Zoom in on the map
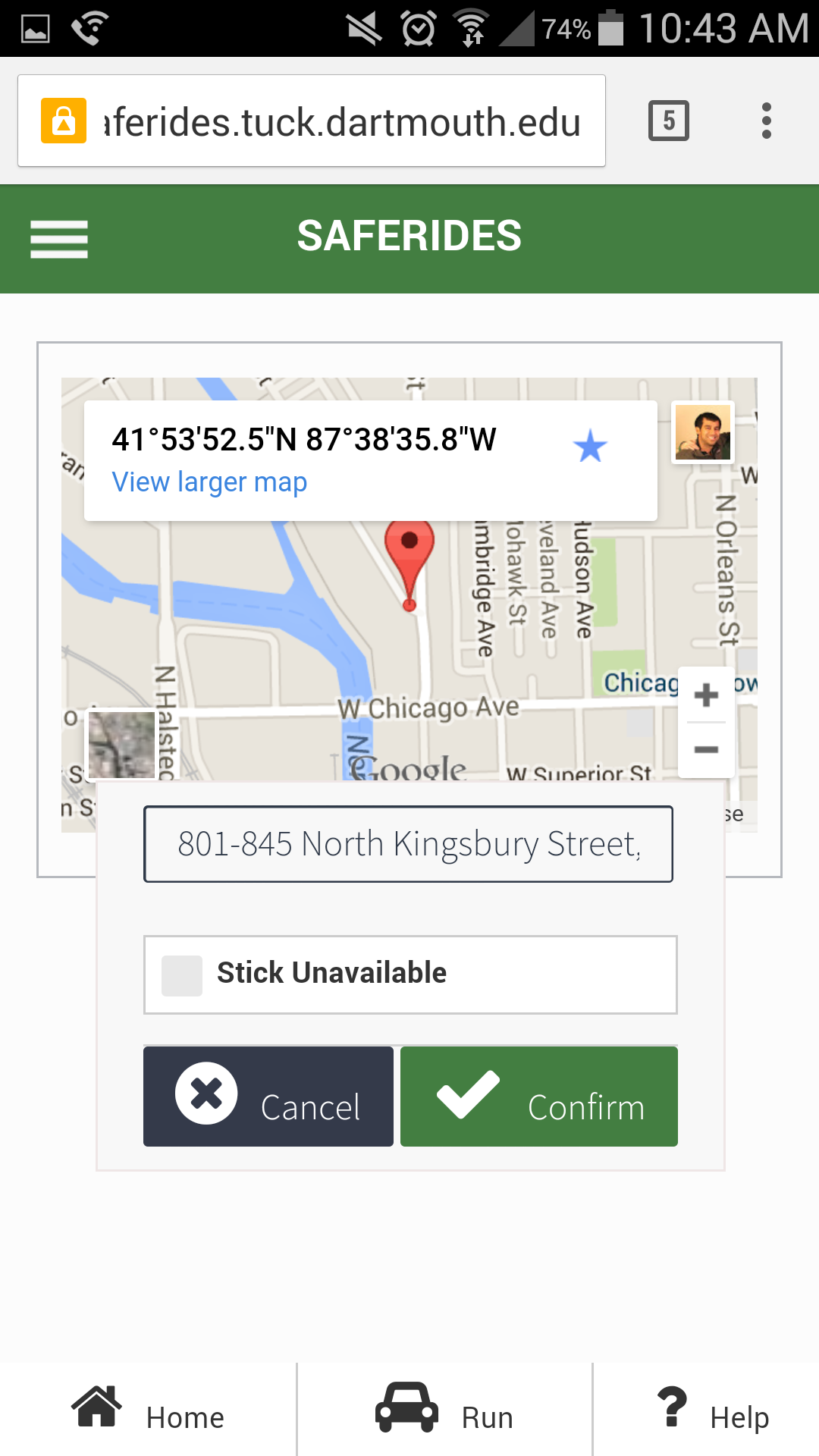This screenshot has width=819, height=1456. click(706, 695)
